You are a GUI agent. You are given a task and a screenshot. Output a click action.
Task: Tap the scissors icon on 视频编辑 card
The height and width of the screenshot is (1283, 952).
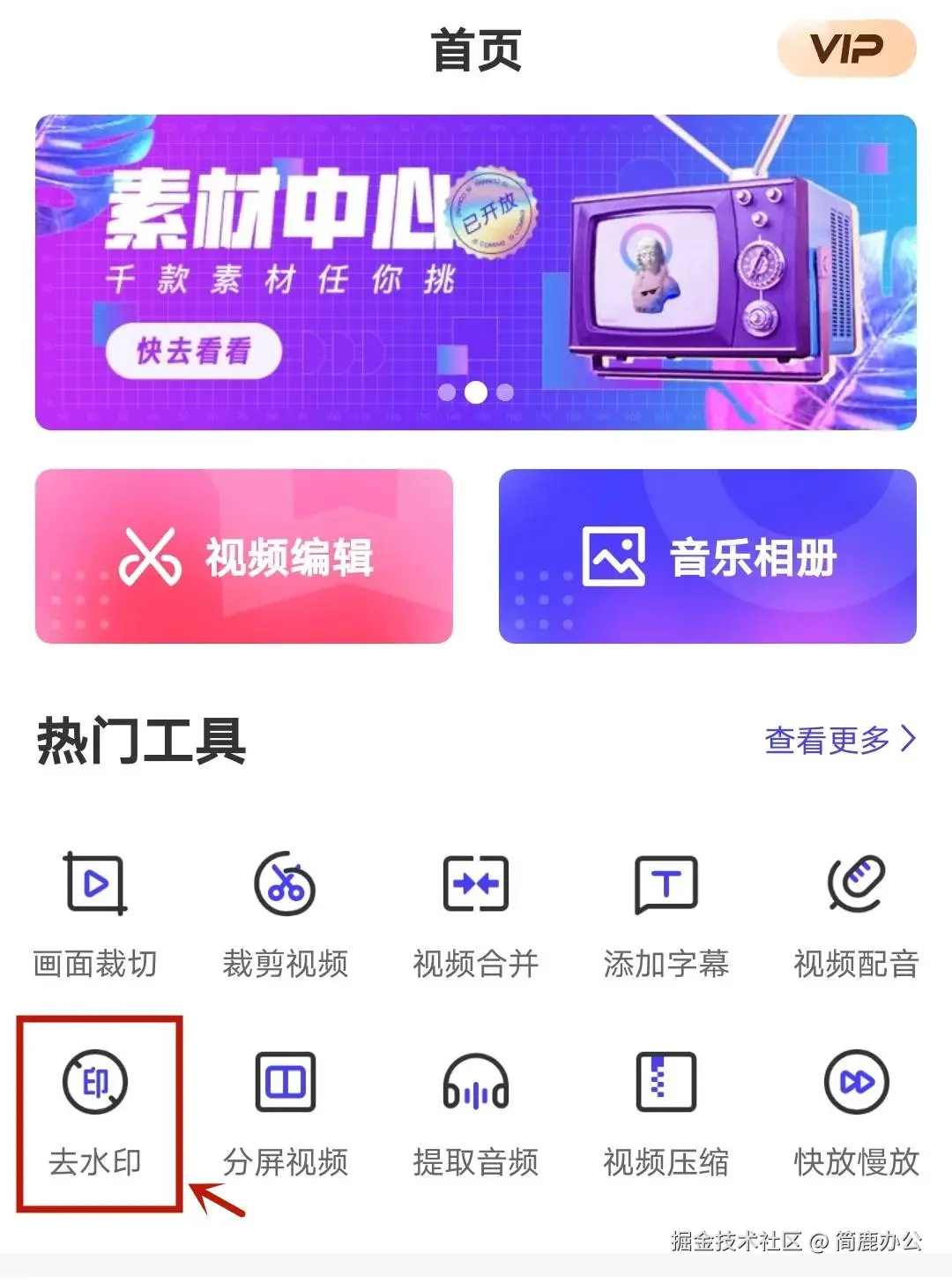152,556
